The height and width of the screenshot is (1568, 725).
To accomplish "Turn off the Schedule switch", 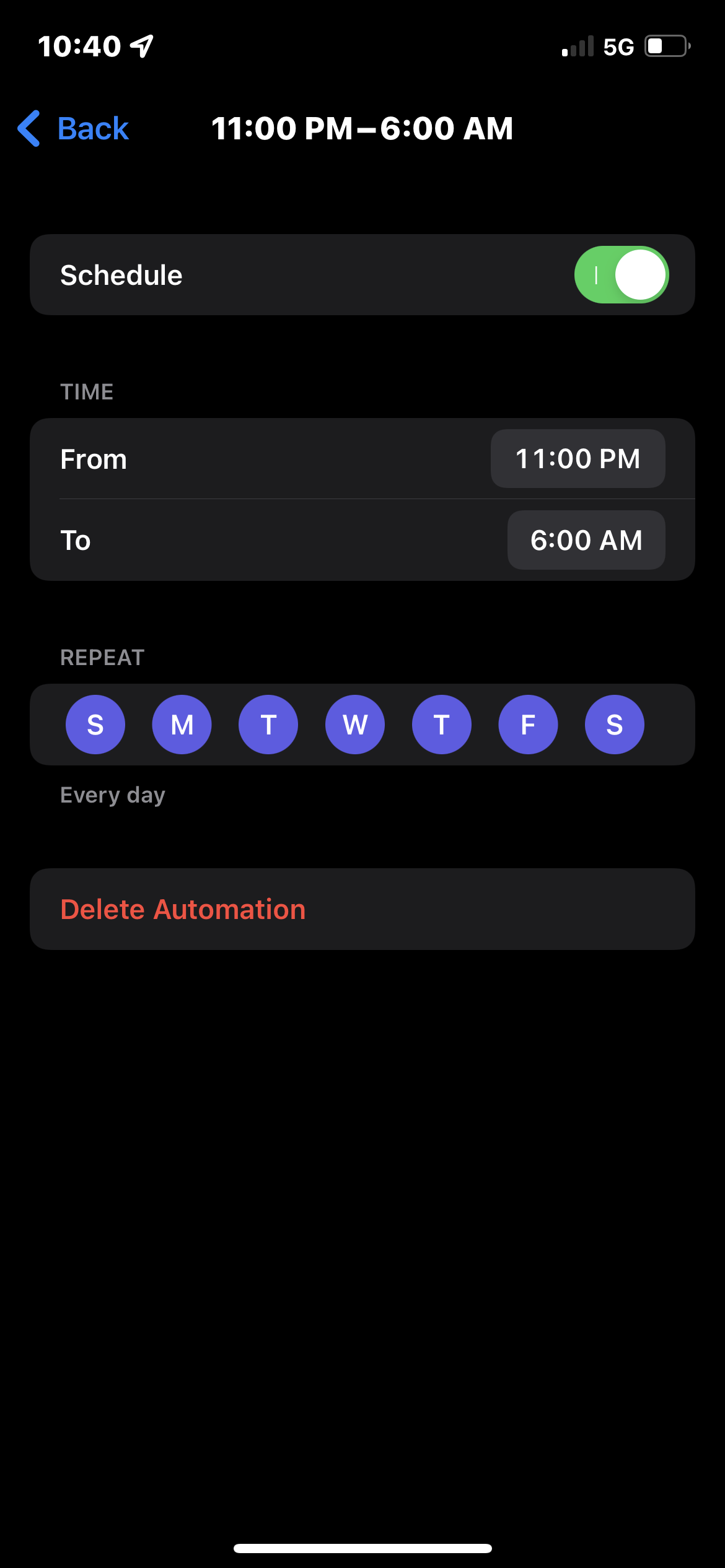I will (621, 275).
